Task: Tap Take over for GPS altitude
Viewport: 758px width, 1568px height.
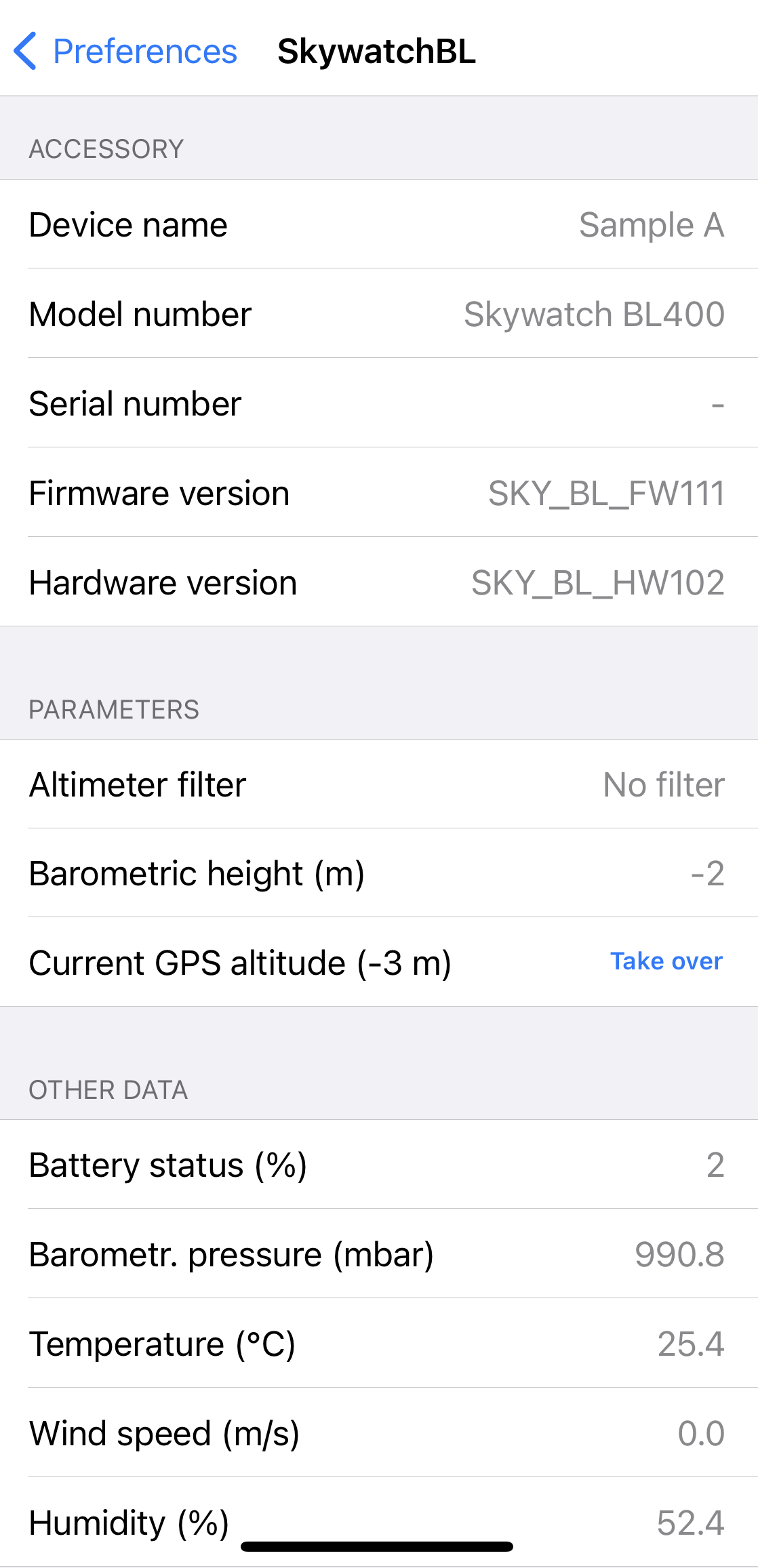Action: [x=666, y=961]
